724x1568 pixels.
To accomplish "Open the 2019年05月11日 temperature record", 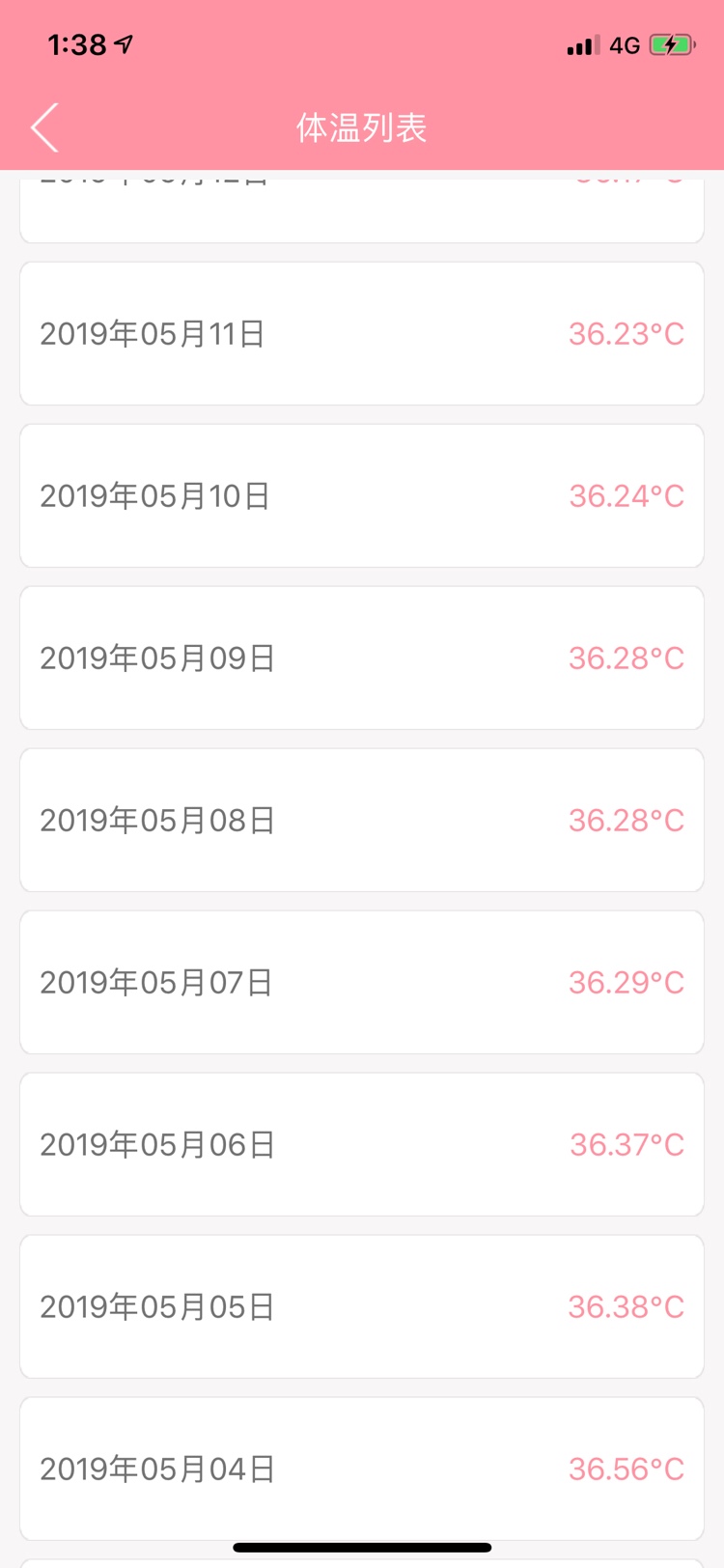I will click(361, 334).
